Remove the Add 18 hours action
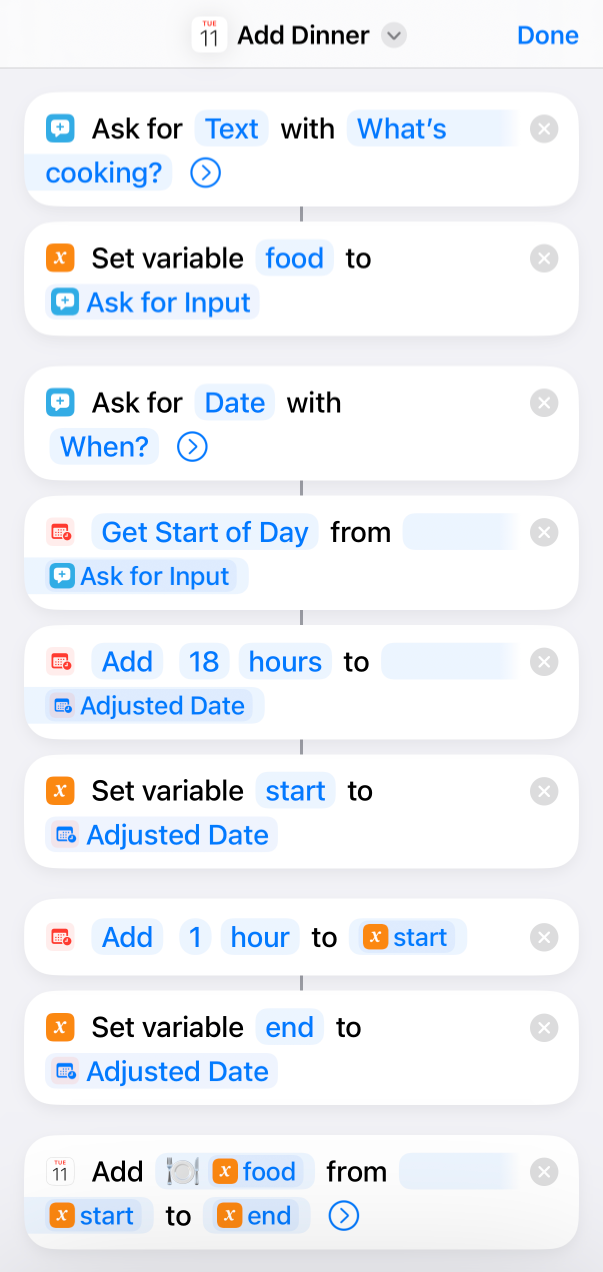 coord(543,662)
